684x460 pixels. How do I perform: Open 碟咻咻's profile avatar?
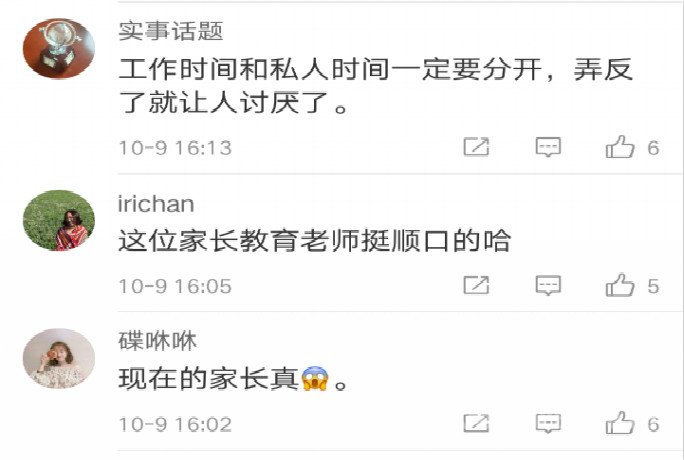[58, 358]
